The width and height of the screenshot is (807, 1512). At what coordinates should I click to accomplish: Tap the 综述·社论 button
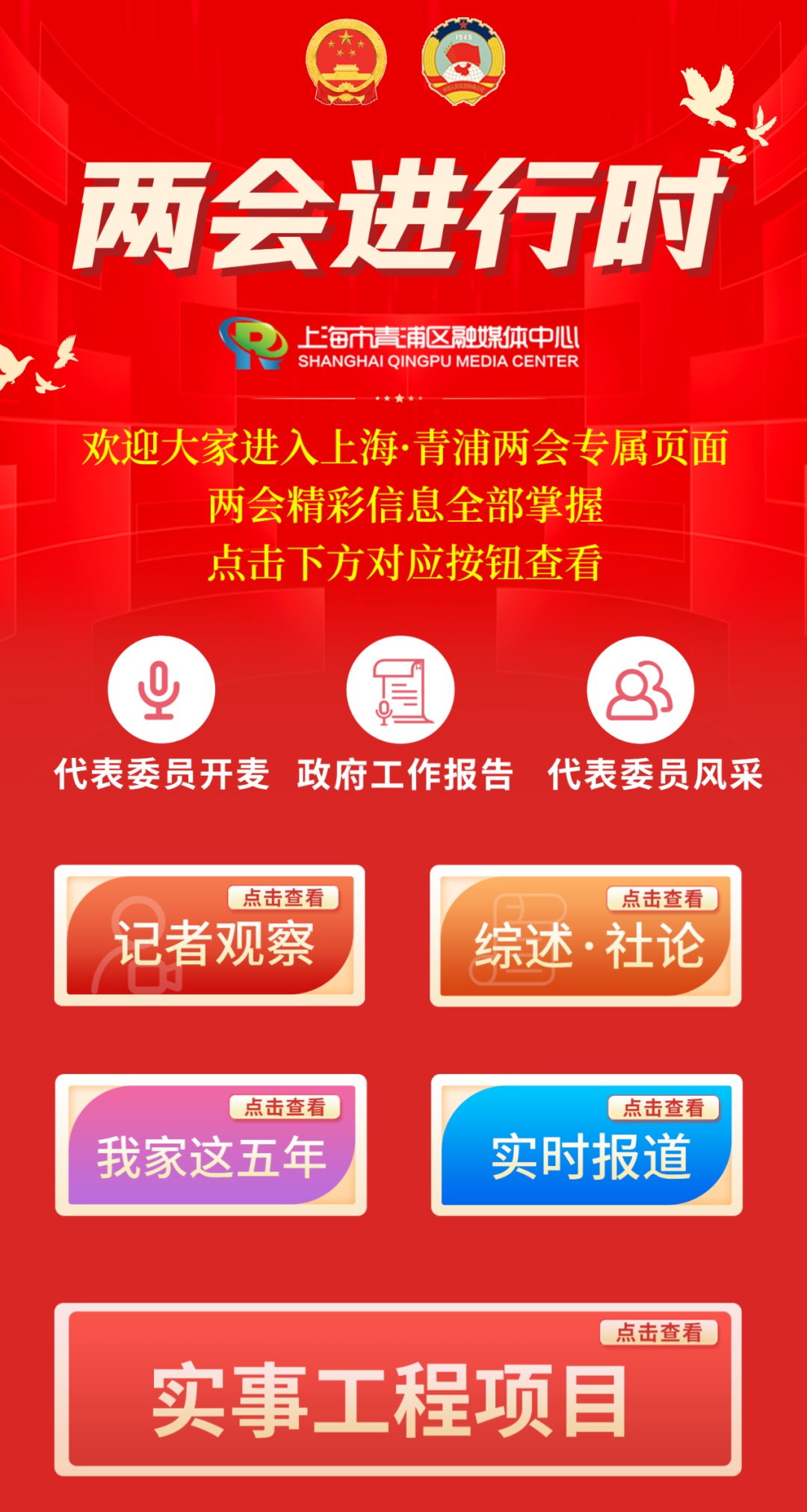[x=586, y=936]
